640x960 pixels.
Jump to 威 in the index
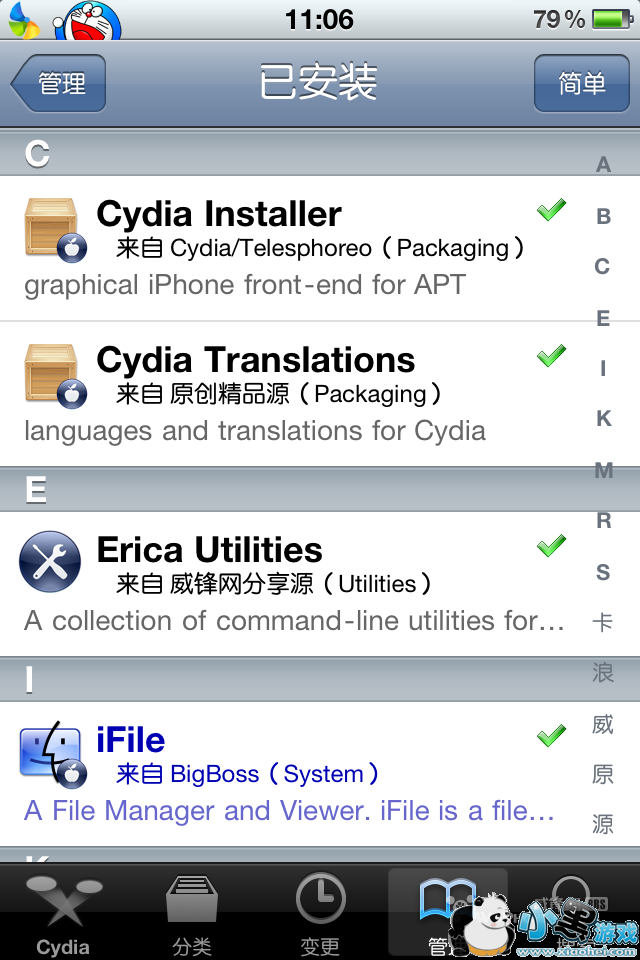[603, 724]
